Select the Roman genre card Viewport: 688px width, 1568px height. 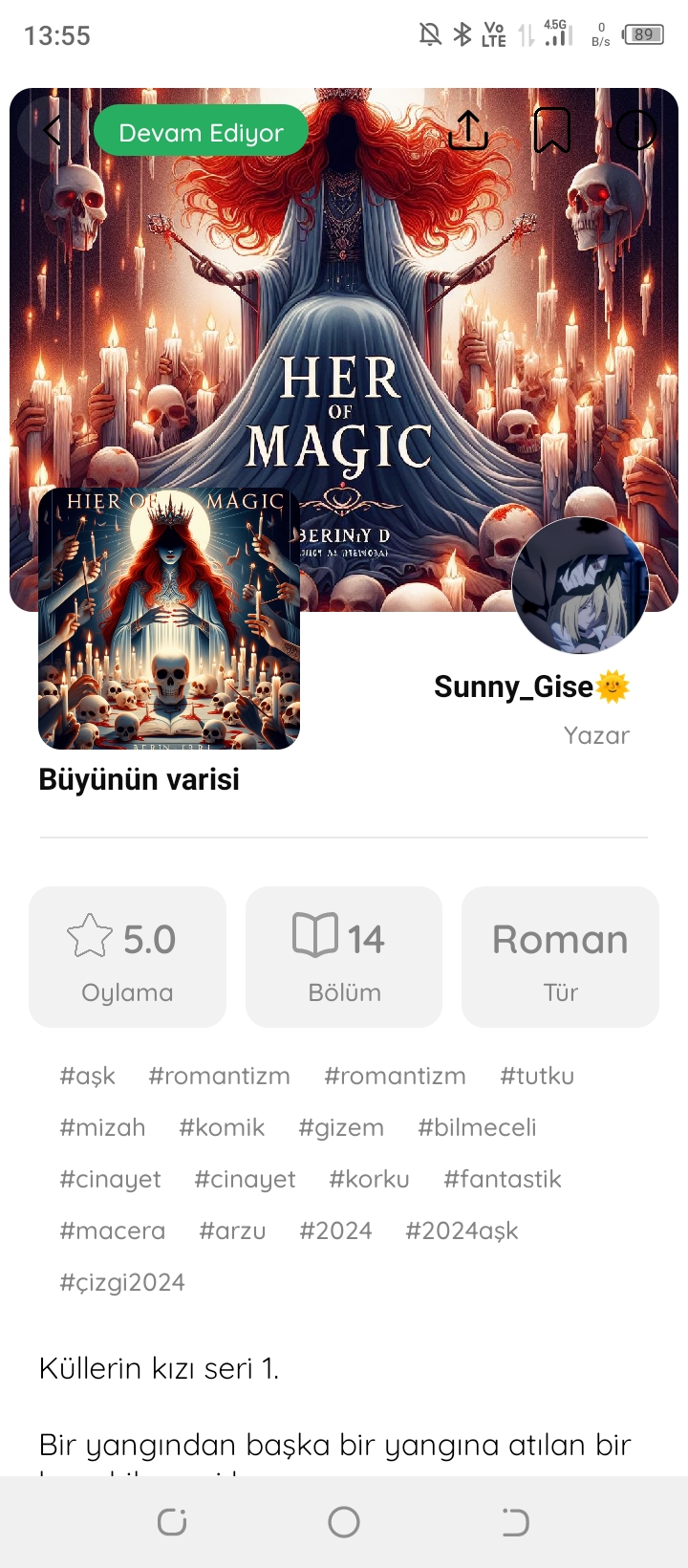pyautogui.click(x=560, y=957)
